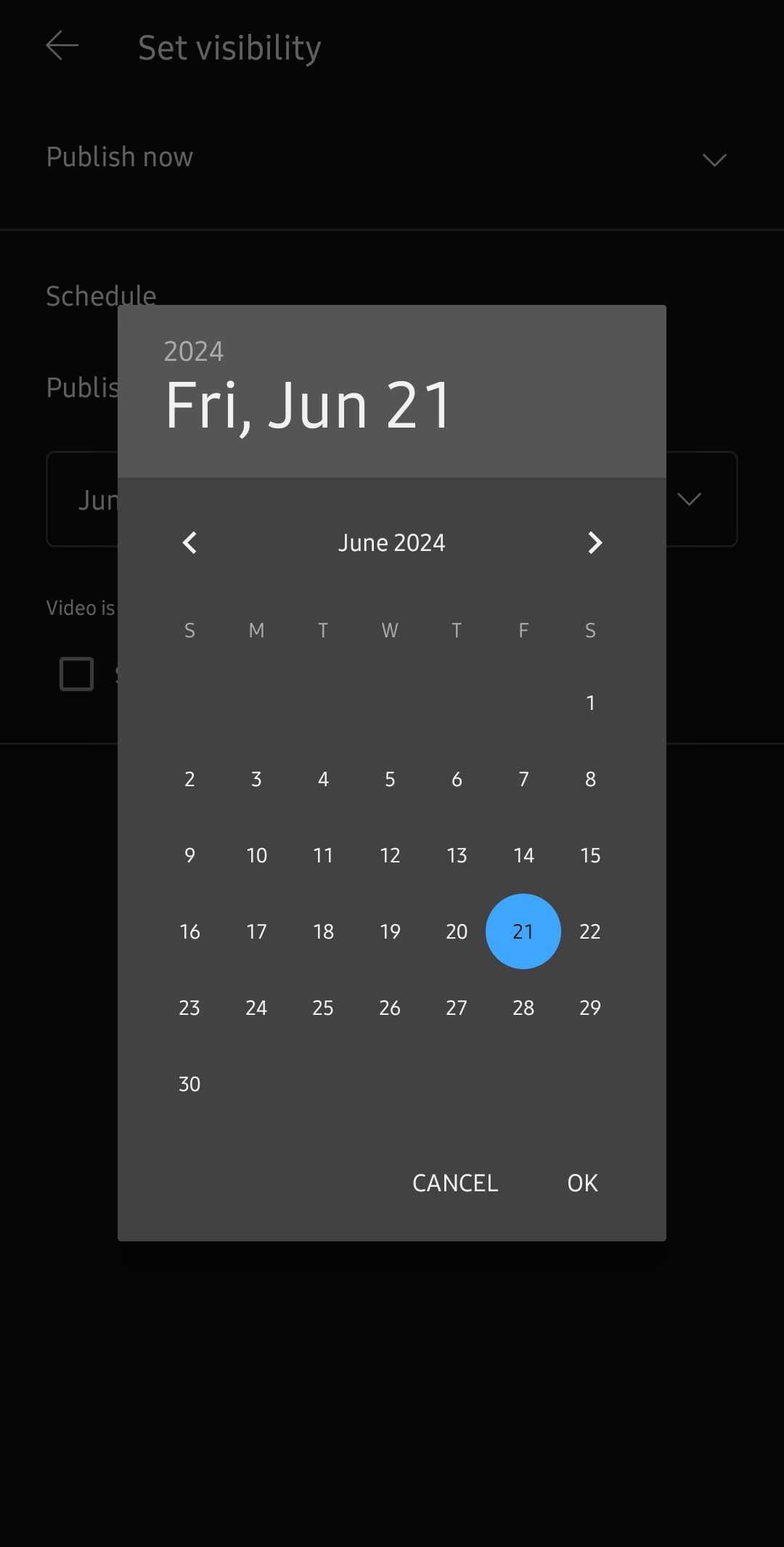Select June 30 on the calendar
Image resolution: width=784 pixels, height=1547 pixels.
click(189, 1084)
